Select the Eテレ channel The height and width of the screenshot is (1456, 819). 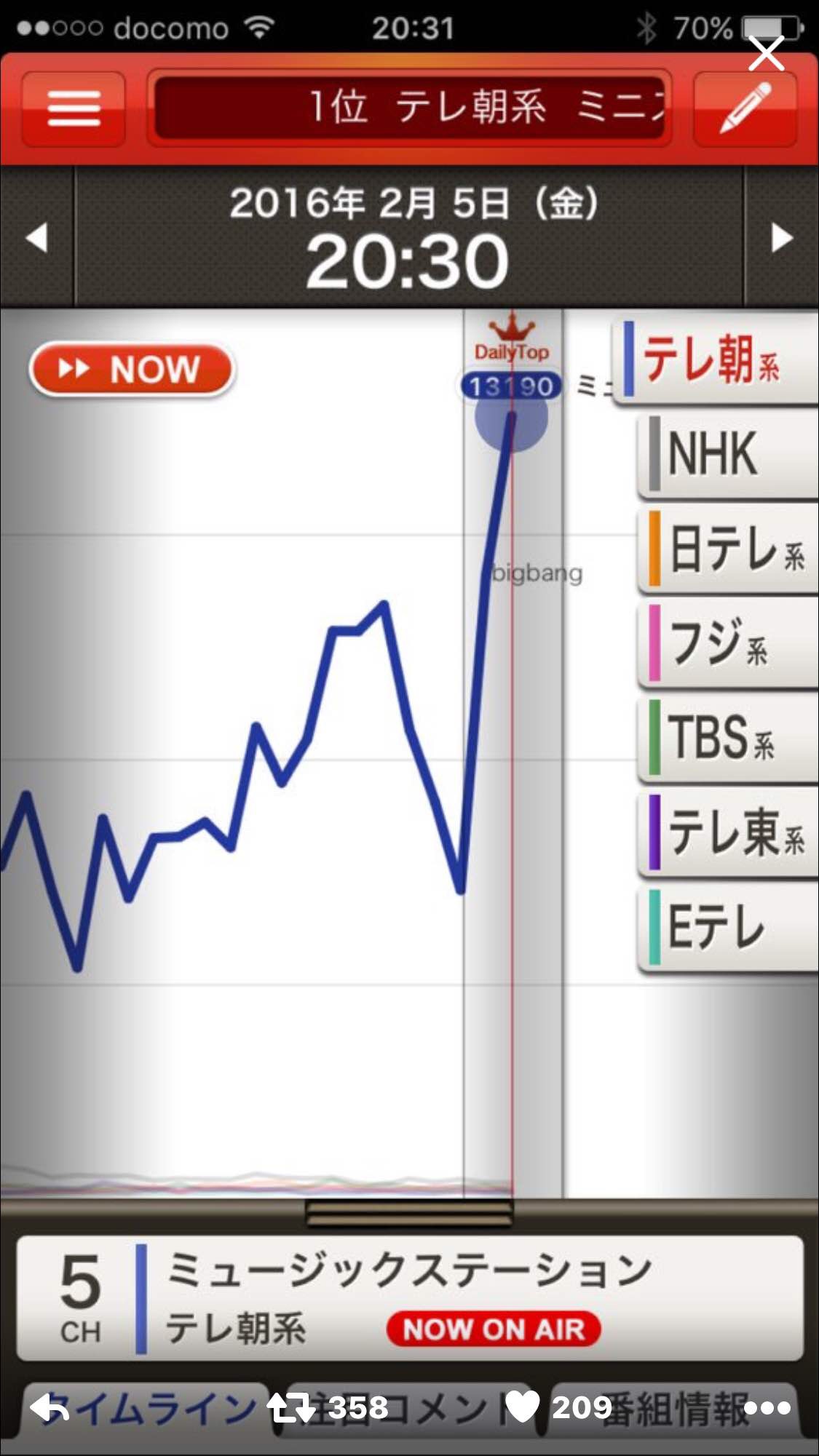point(728,927)
